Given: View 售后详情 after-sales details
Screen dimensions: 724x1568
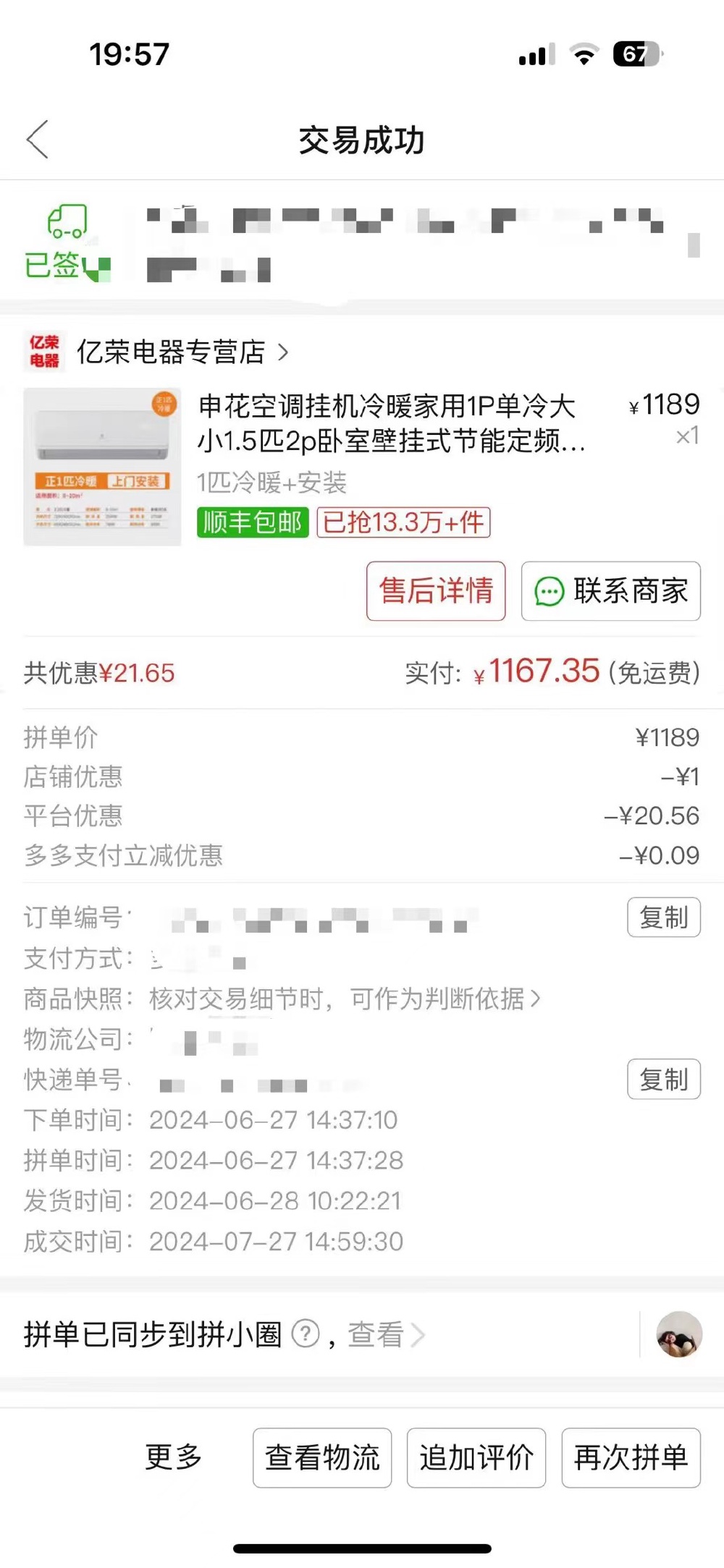Looking at the screenshot, I should [x=436, y=590].
